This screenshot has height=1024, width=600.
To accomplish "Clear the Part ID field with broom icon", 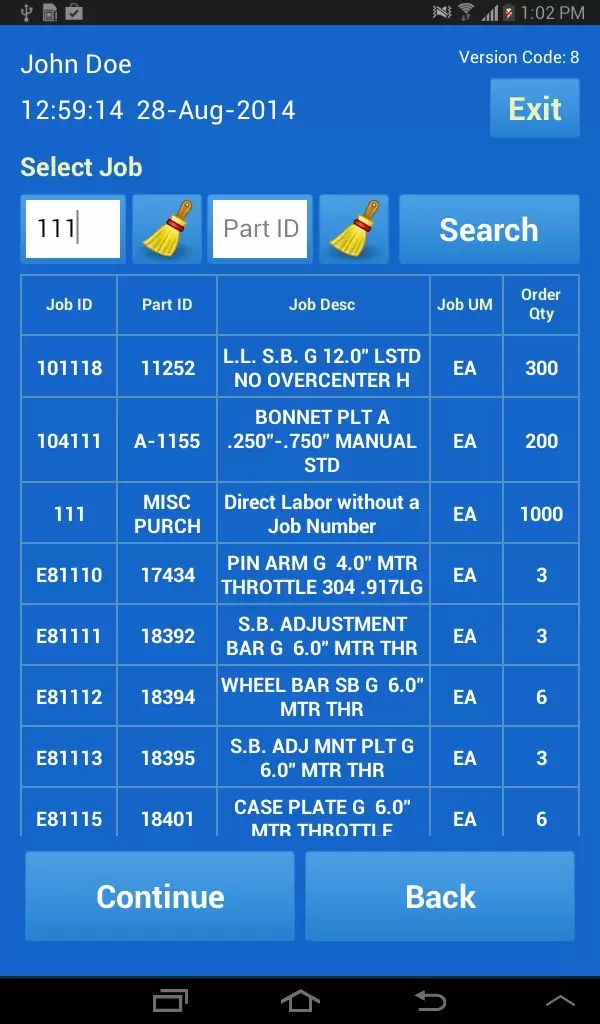I will tap(354, 229).
